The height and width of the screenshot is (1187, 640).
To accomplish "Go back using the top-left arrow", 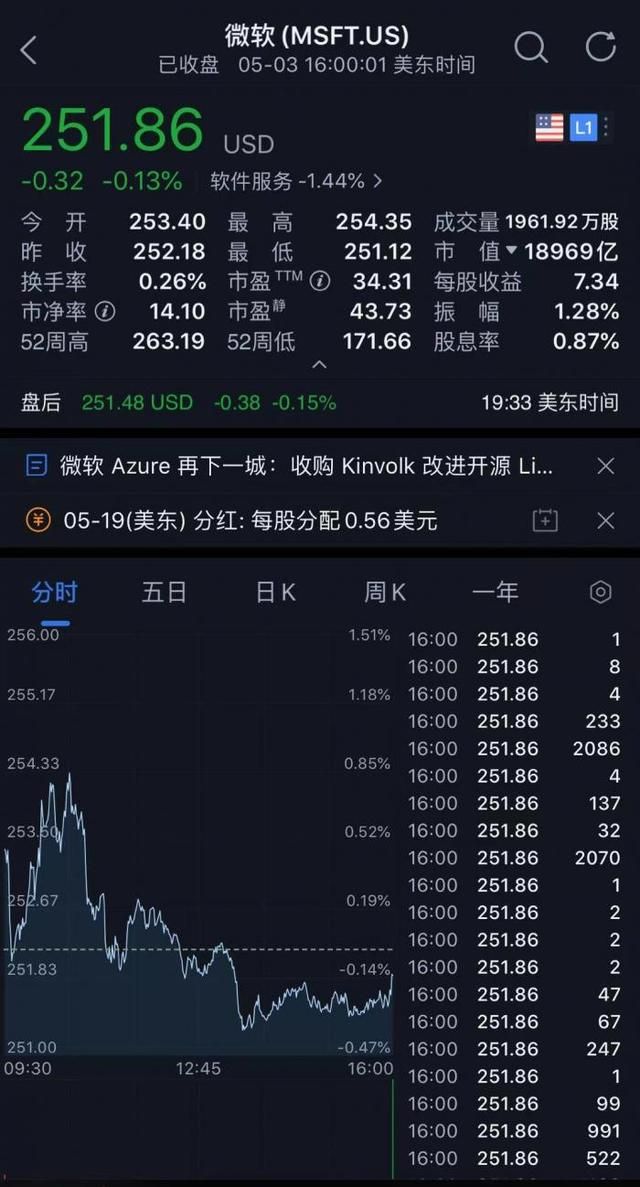I will tap(29, 50).
